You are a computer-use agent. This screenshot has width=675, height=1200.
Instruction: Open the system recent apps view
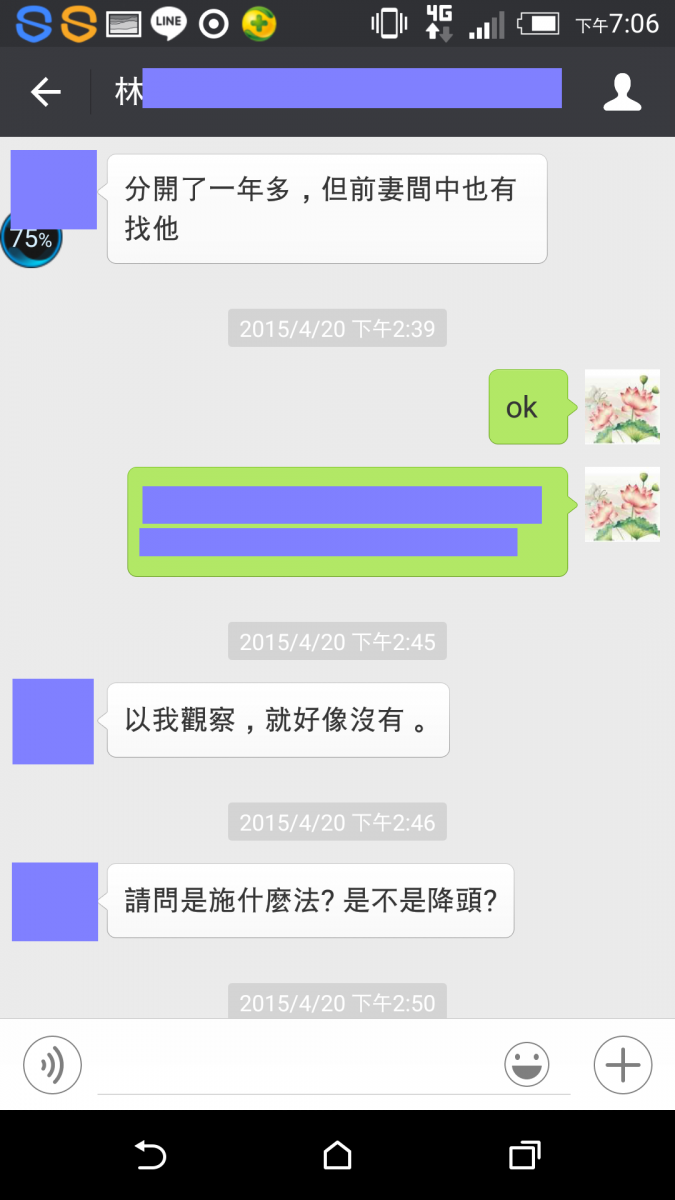point(524,1156)
